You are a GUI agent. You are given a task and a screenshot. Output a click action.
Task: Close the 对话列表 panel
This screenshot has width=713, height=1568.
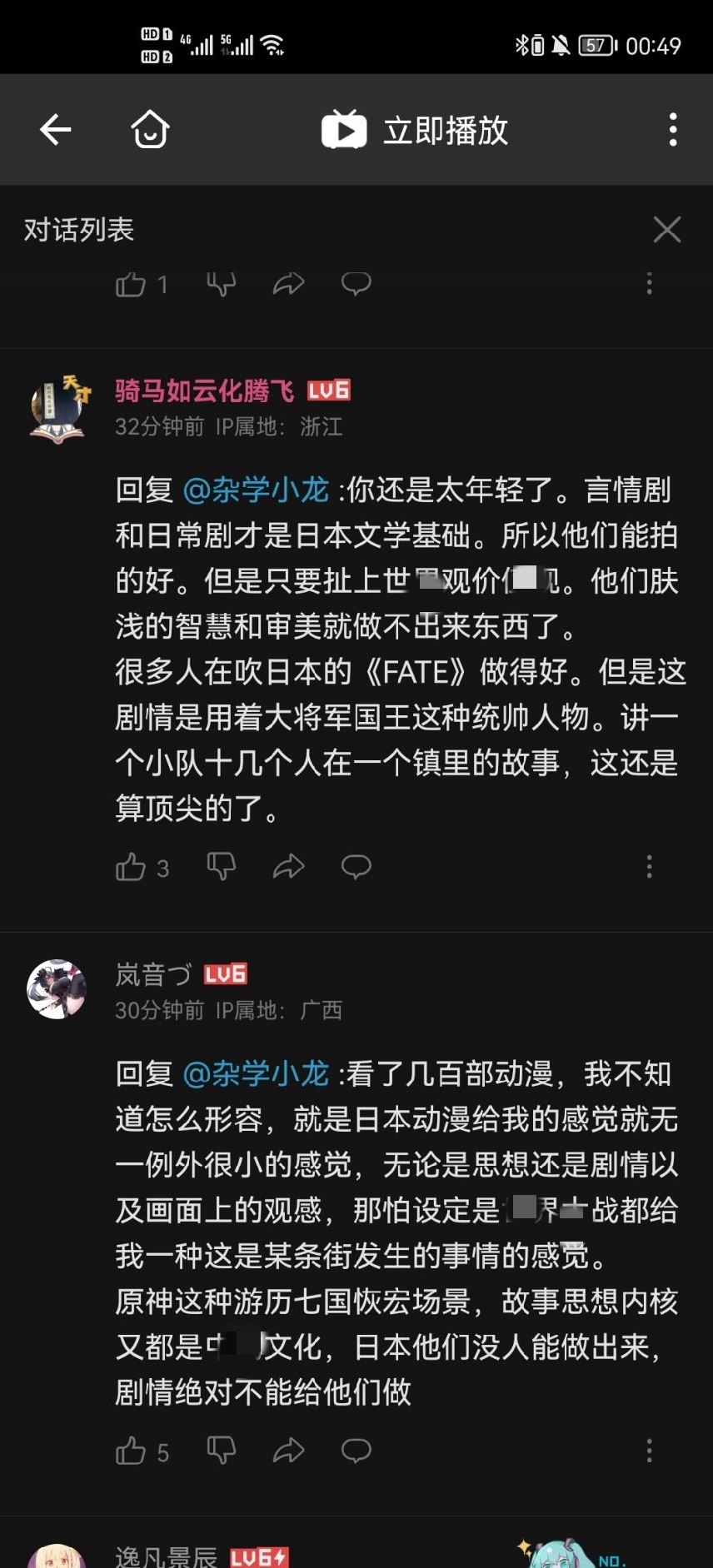point(667,230)
